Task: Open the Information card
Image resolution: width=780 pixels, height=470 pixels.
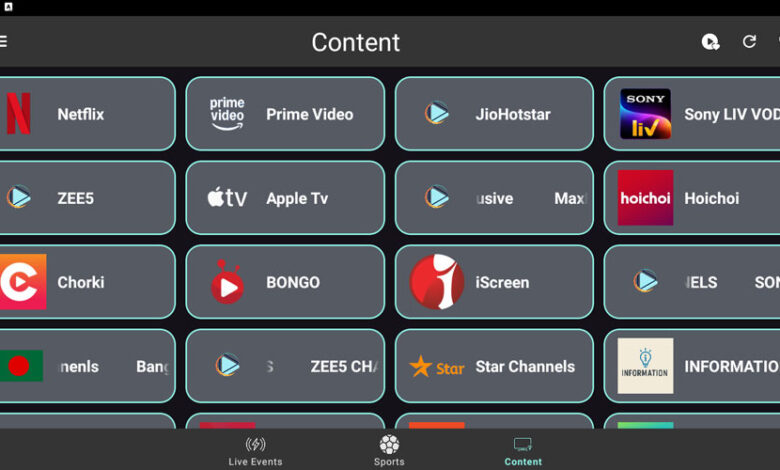Action: (692, 366)
